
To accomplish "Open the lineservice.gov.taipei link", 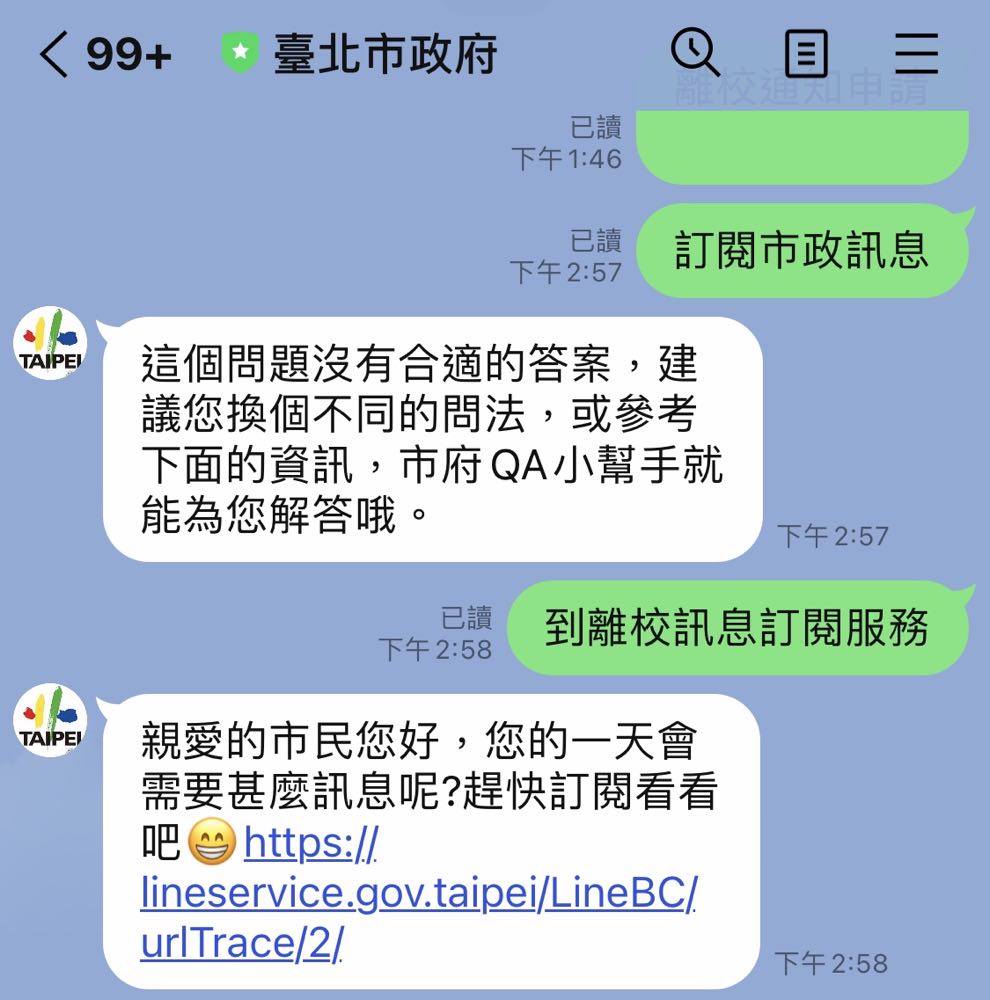I will (418, 894).
